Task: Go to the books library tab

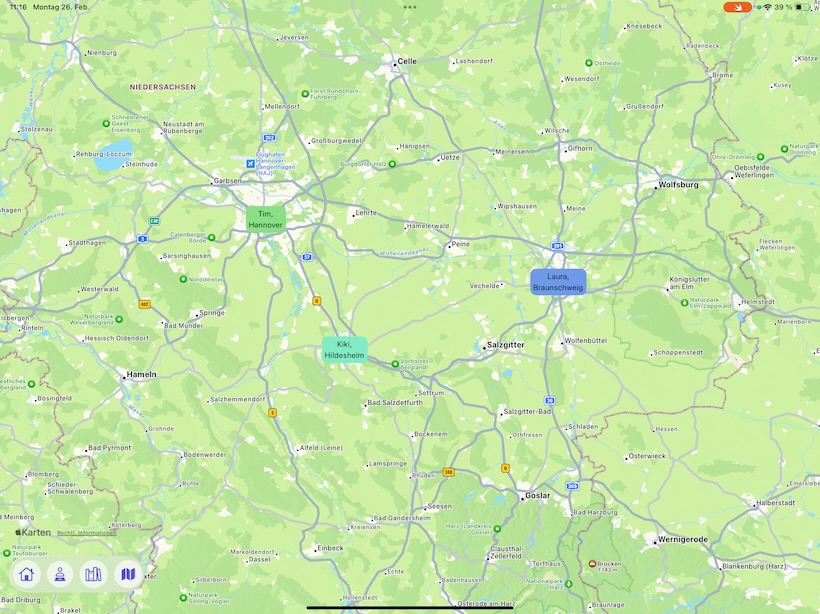Action: coord(94,574)
